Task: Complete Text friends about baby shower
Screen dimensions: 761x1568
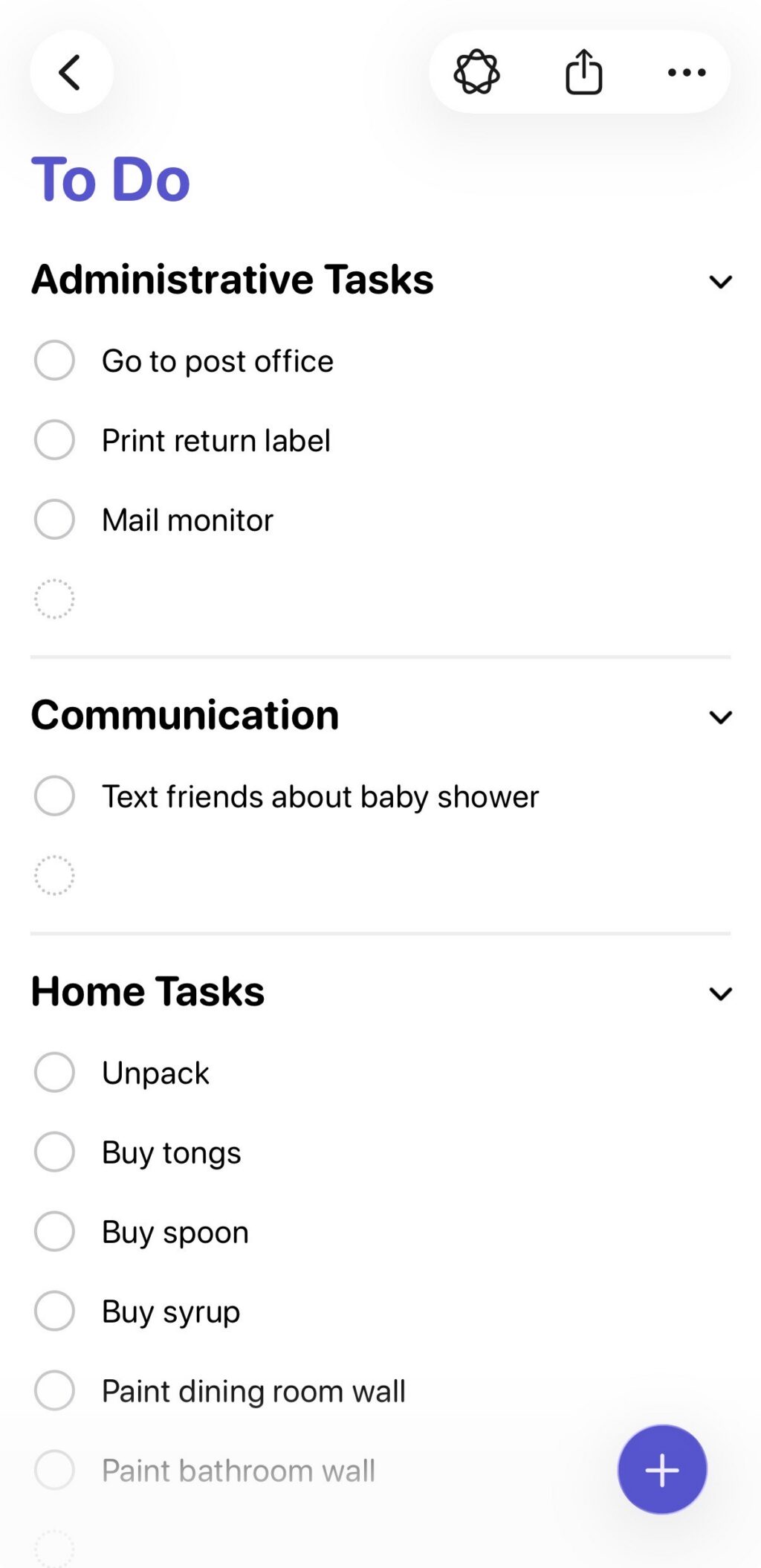Action: pos(54,796)
